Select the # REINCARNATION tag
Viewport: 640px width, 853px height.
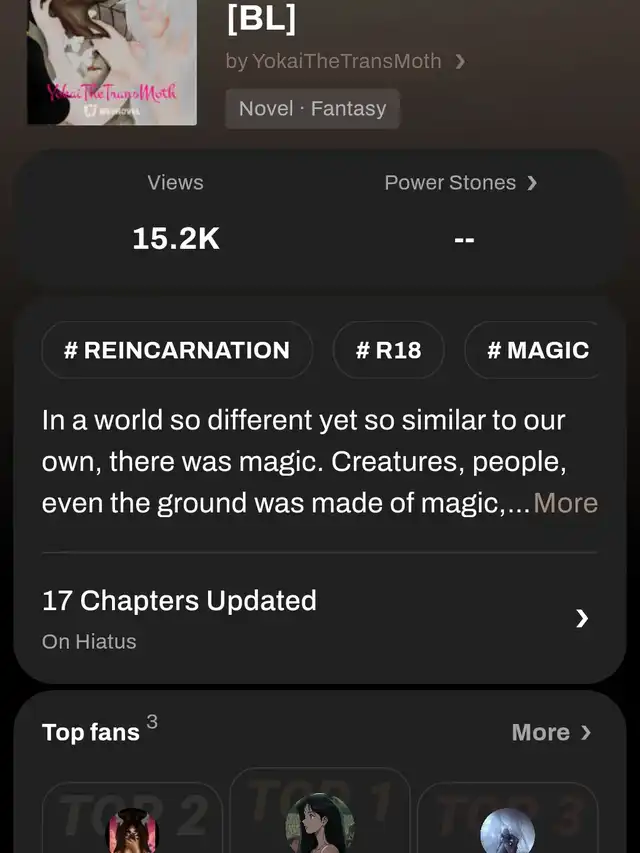point(177,350)
